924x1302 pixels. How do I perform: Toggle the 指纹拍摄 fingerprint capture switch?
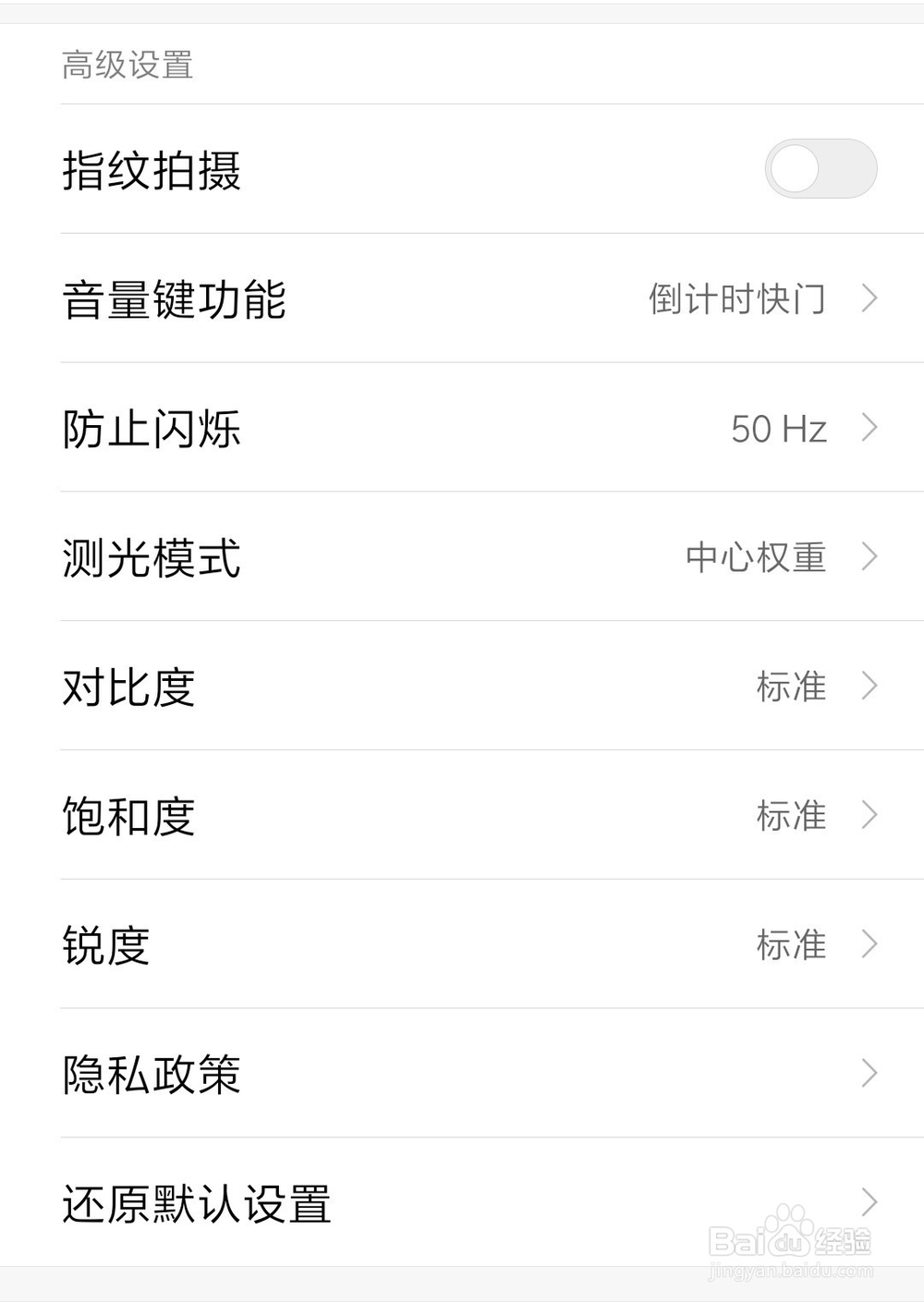point(822,169)
